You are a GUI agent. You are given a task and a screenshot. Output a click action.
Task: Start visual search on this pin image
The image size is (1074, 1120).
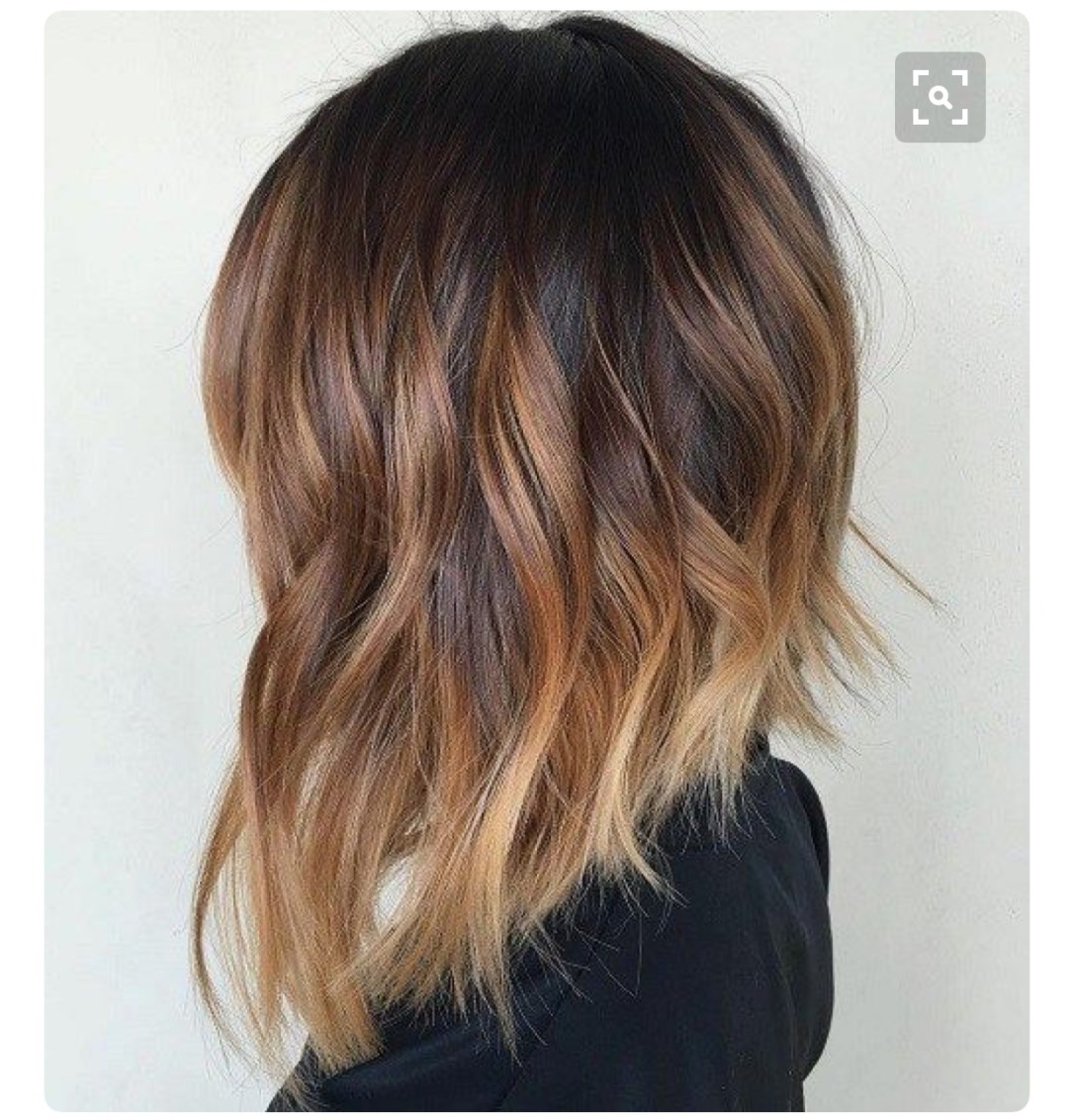click(x=940, y=97)
